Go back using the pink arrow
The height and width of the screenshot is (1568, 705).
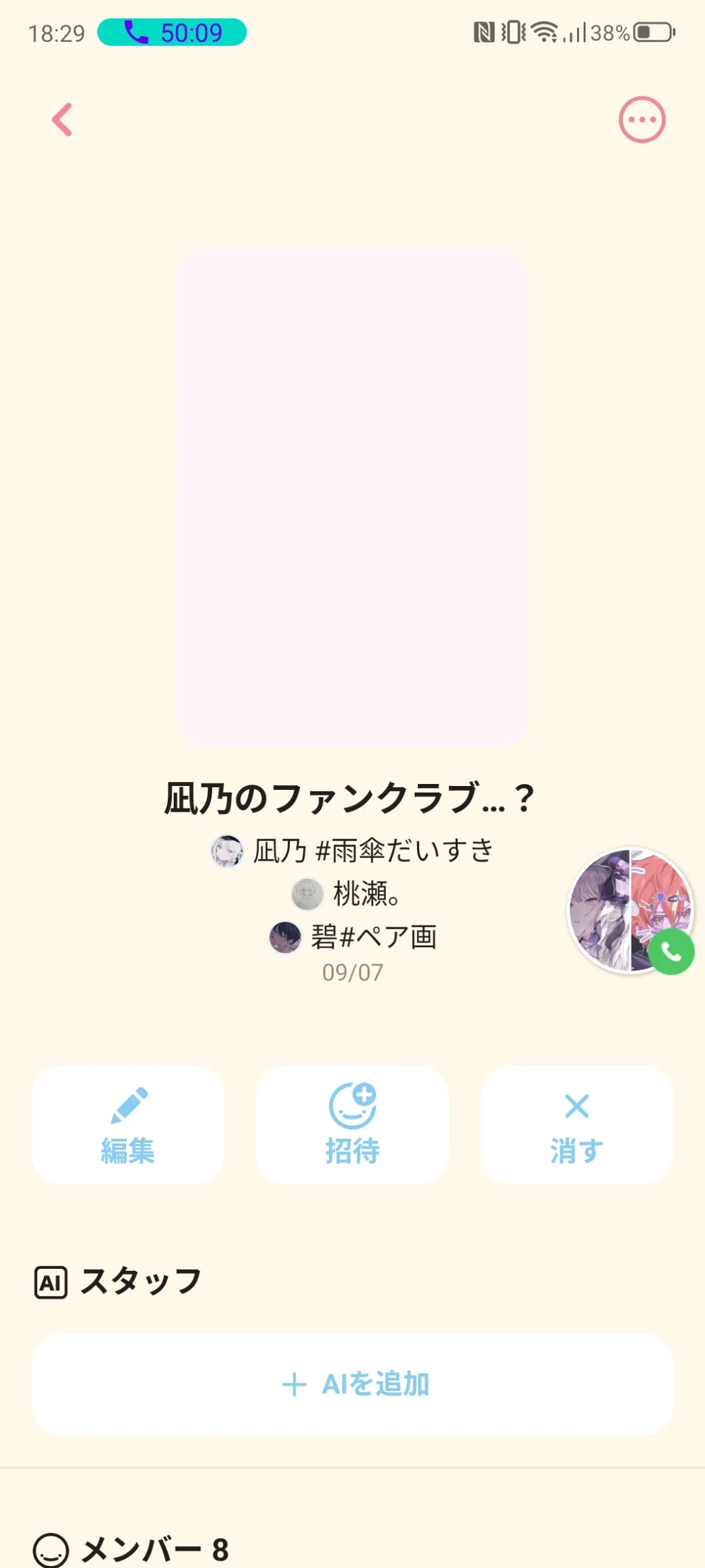click(62, 120)
